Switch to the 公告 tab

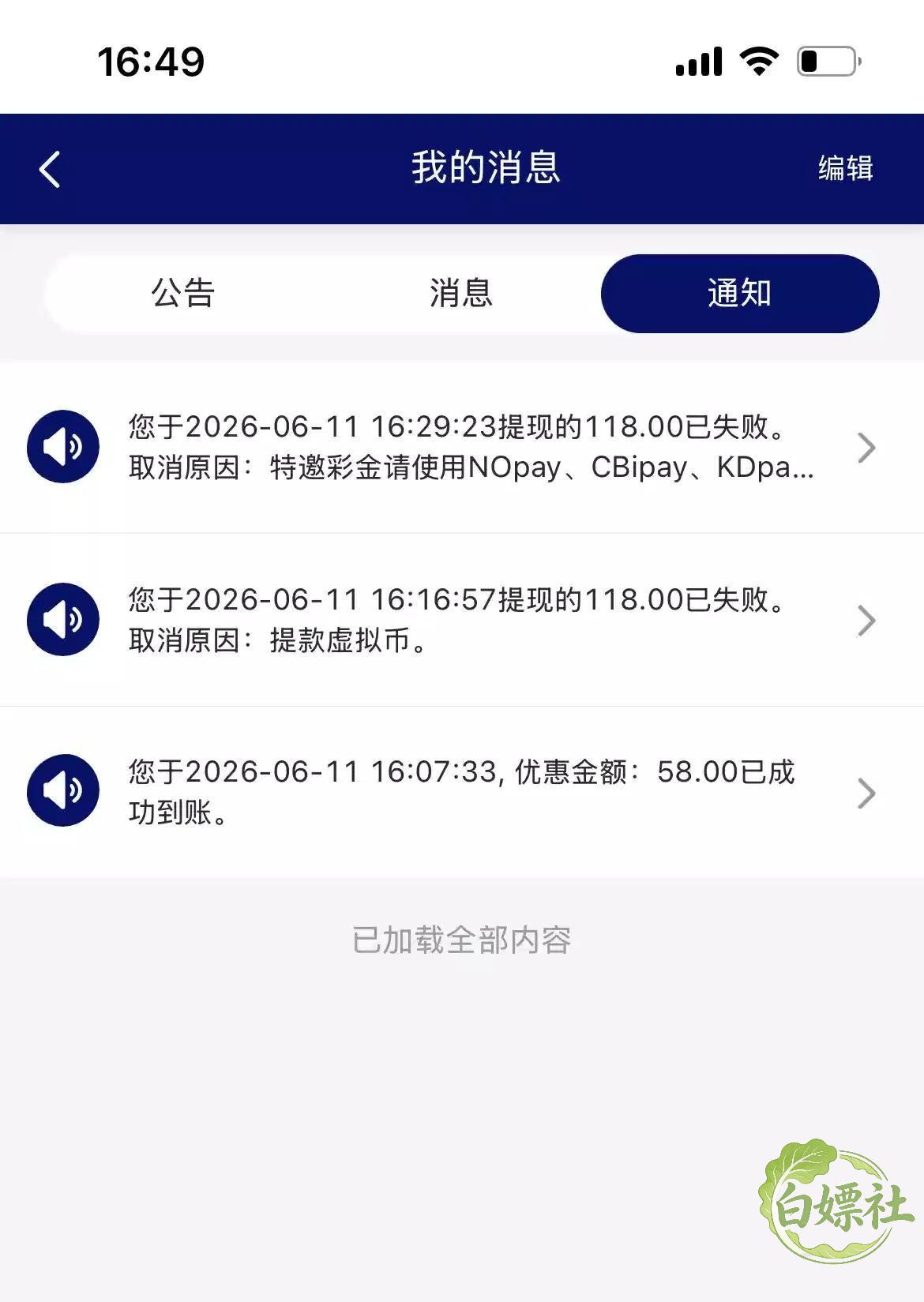(183, 293)
